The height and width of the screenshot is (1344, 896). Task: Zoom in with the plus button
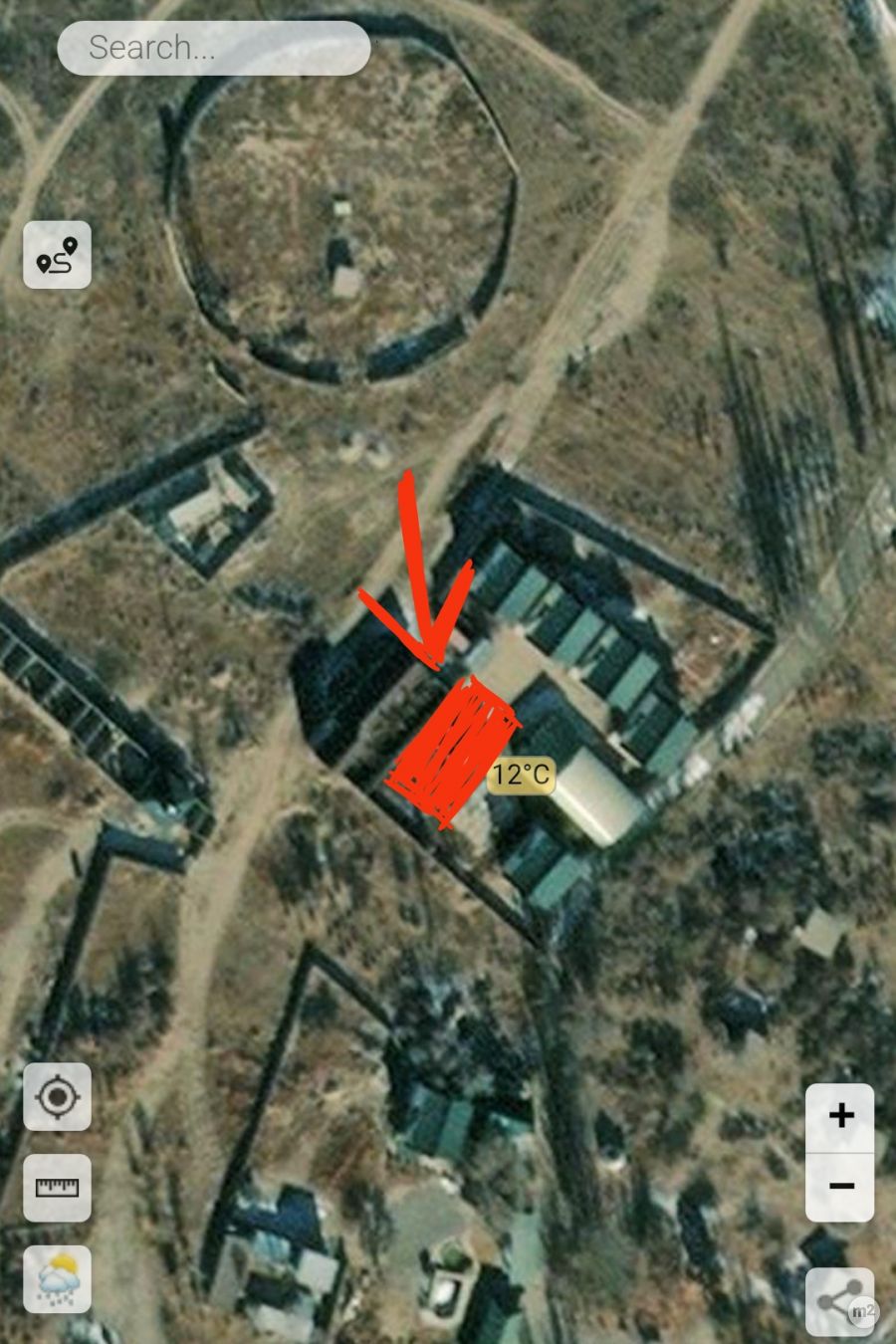(840, 1116)
